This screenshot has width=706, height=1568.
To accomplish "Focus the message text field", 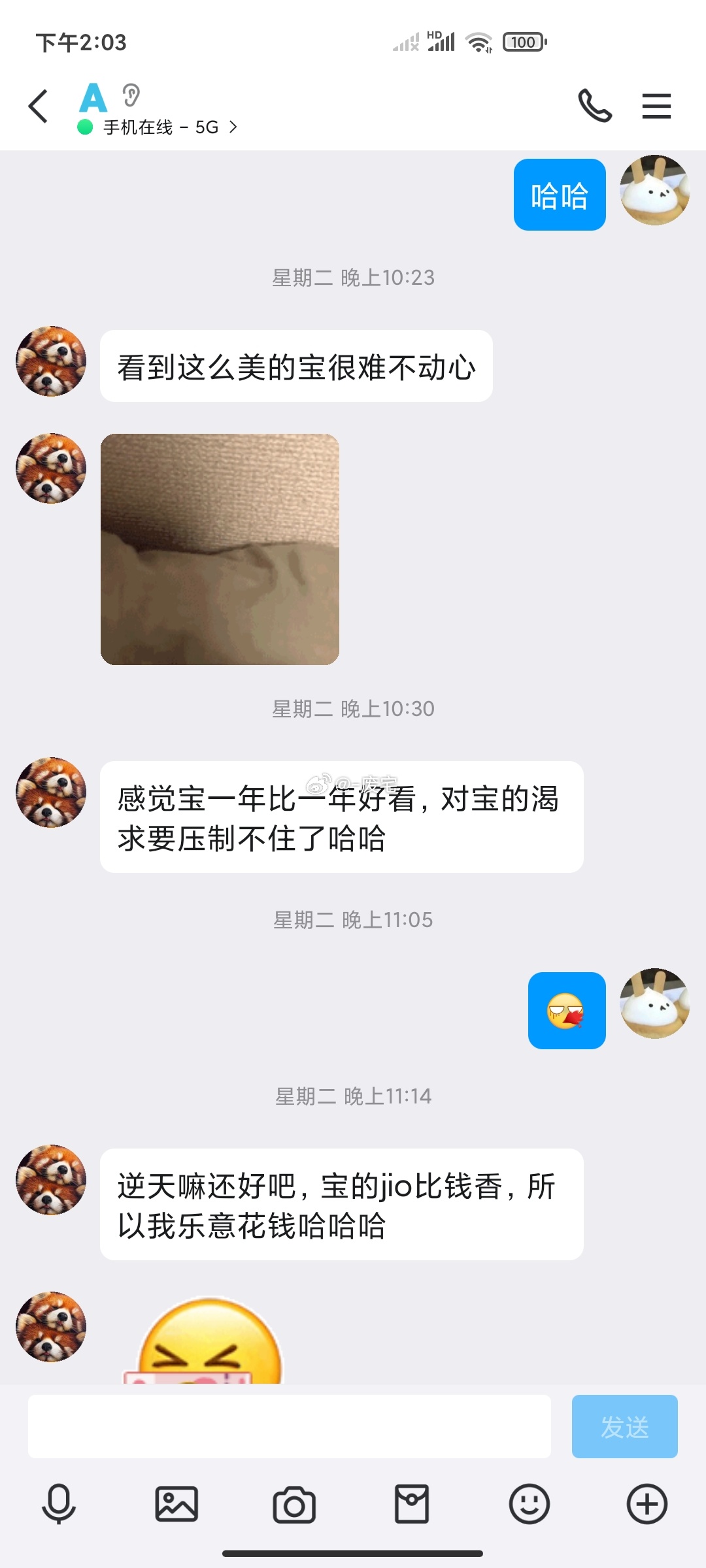I will coord(289,1426).
